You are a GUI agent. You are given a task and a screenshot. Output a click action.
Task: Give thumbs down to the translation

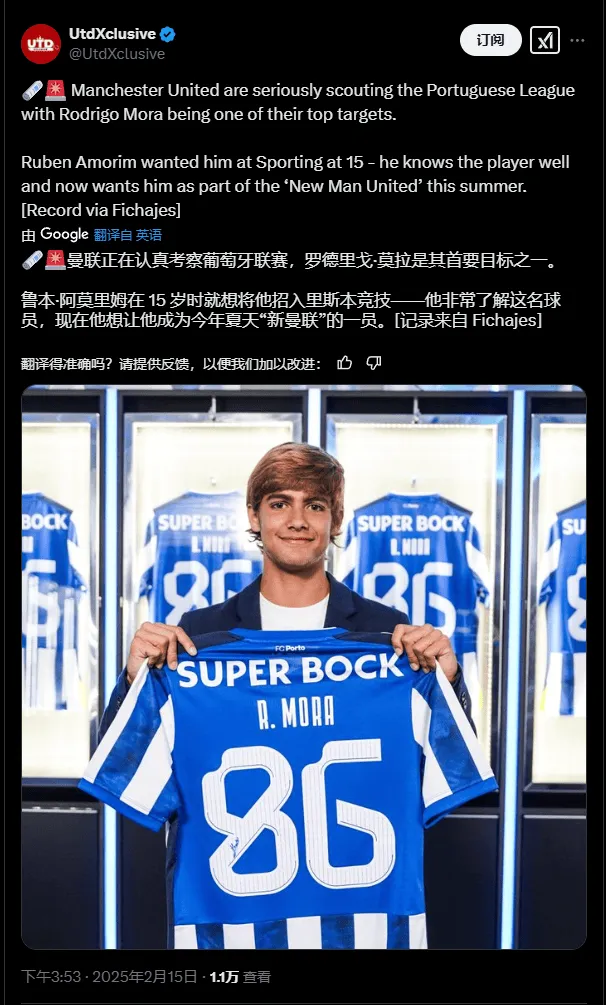(x=374, y=362)
